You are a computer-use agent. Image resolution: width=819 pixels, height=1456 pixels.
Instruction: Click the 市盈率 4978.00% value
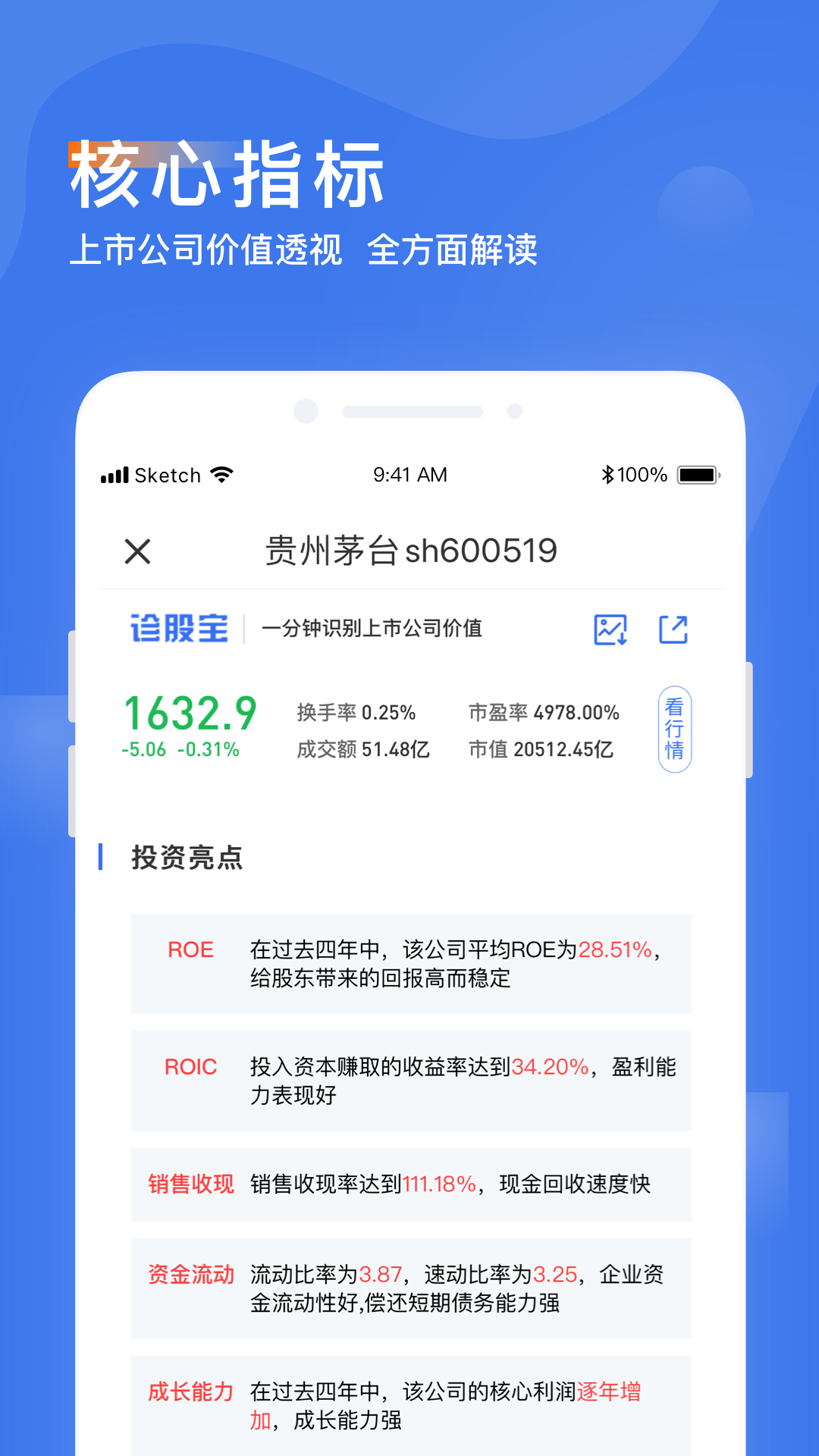click(544, 712)
